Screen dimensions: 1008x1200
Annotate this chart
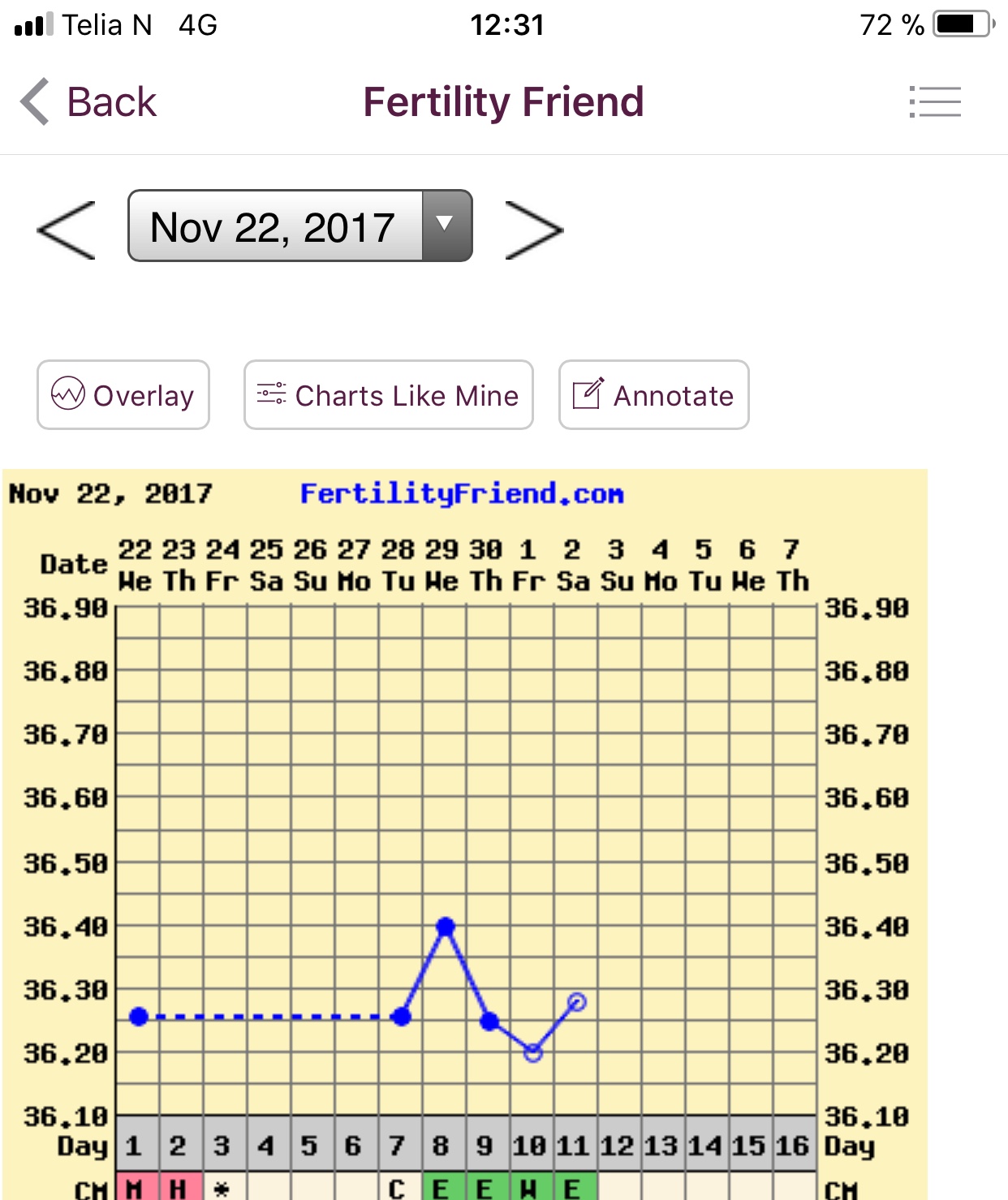tap(653, 395)
